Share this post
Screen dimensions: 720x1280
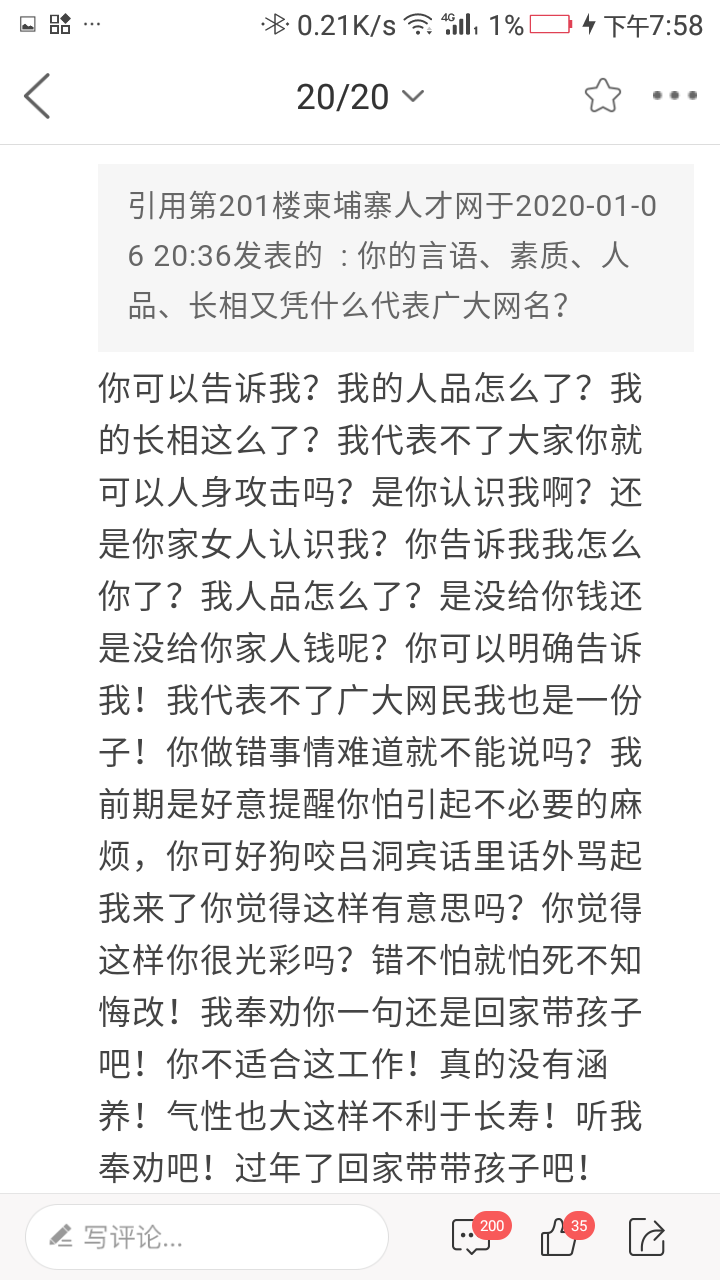pyautogui.click(x=647, y=1237)
